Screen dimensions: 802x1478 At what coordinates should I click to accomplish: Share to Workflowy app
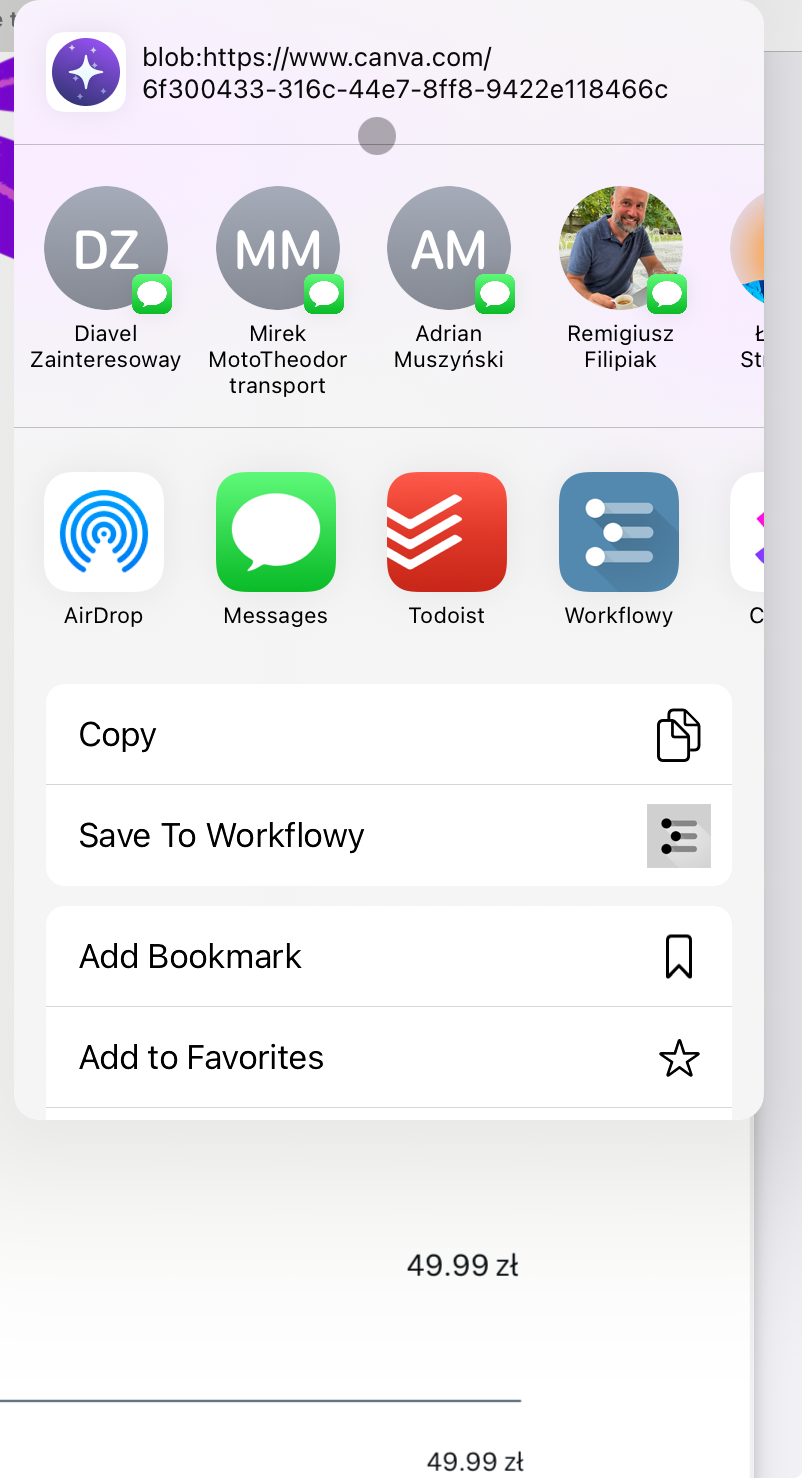[619, 532]
